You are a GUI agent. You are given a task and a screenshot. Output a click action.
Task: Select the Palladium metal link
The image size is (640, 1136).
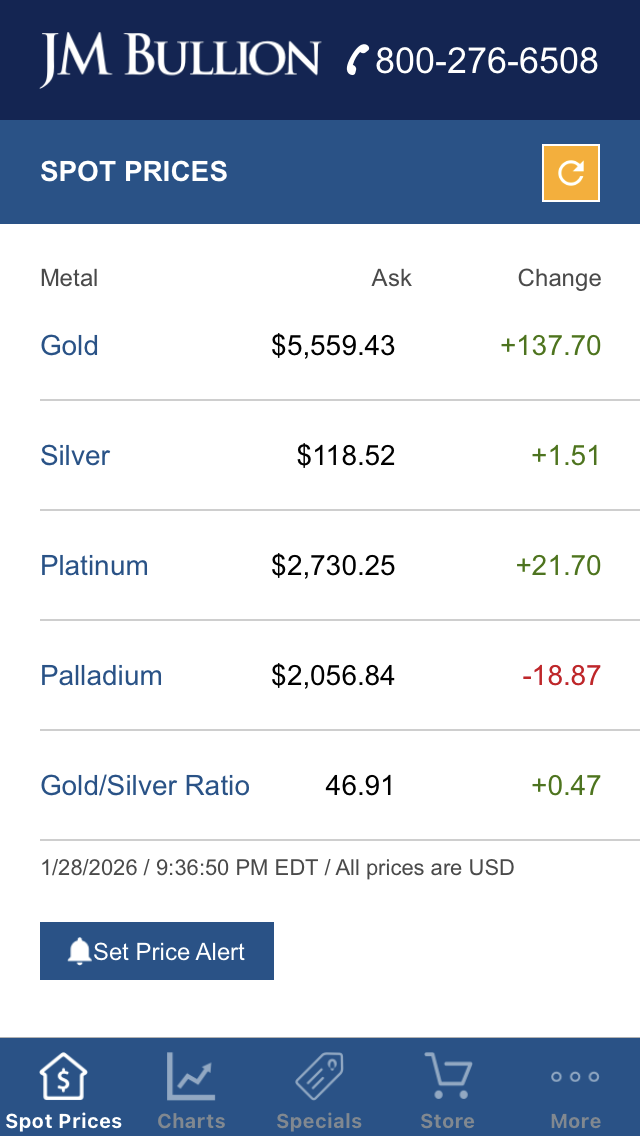(101, 676)
